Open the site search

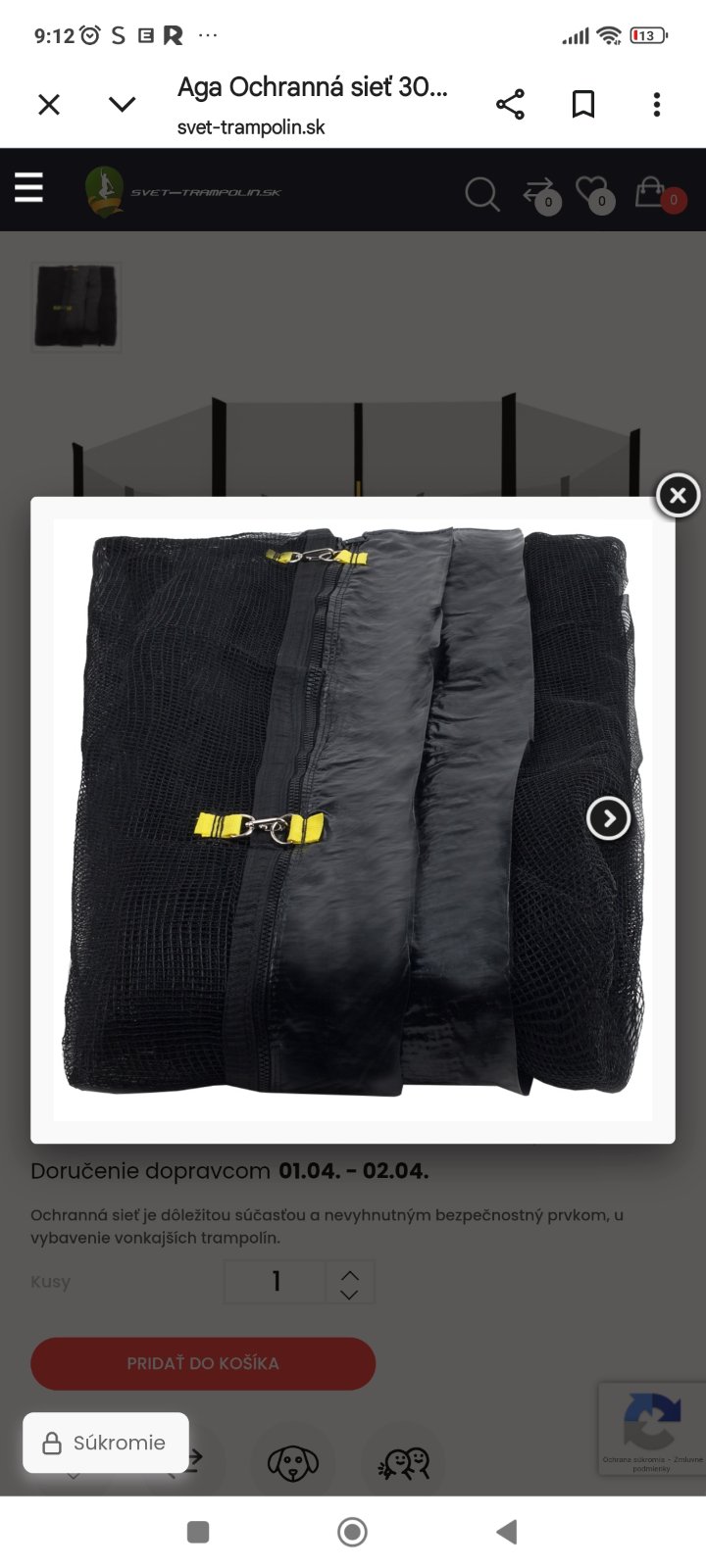point(480,193)
